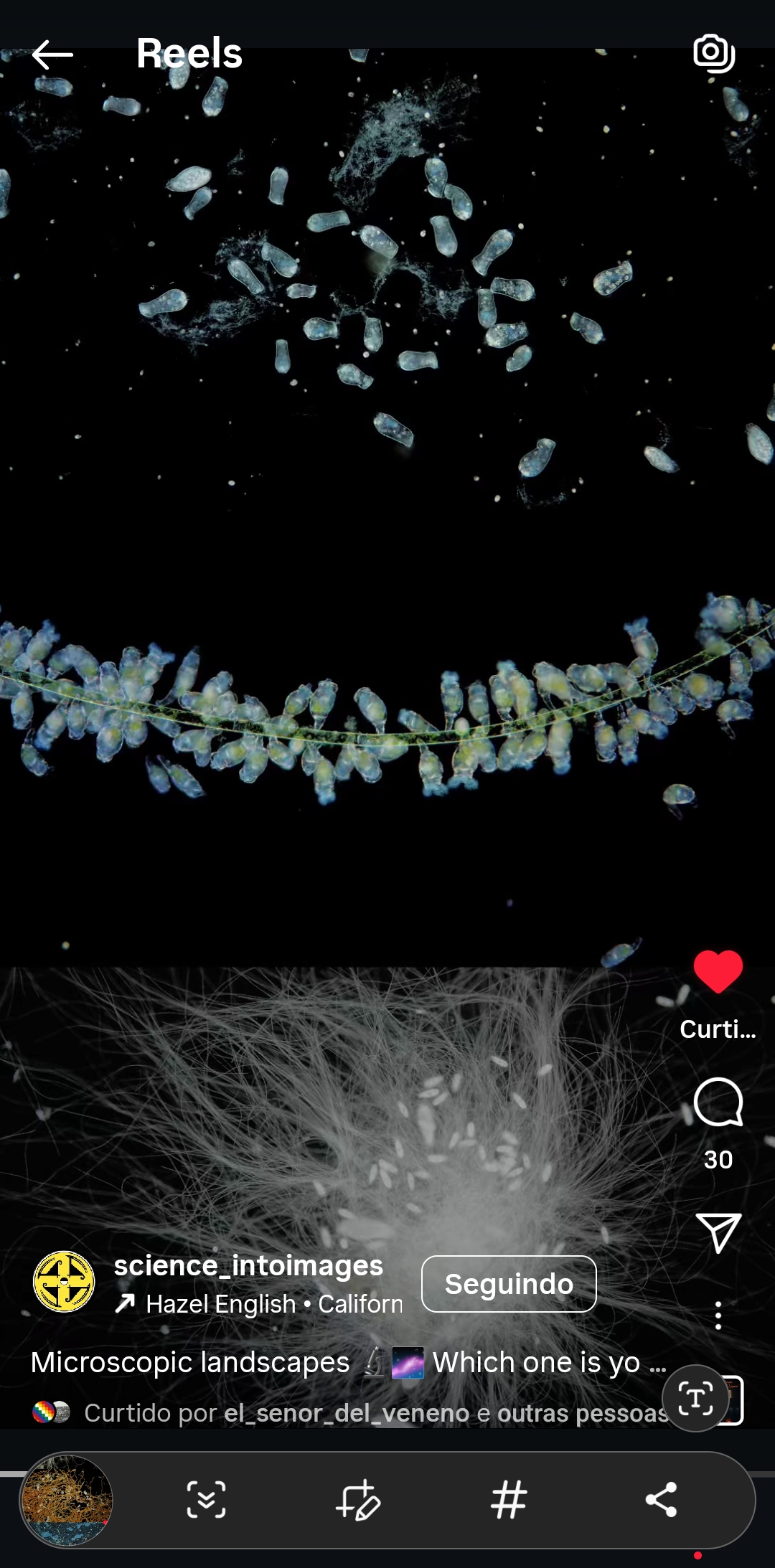Go back from Reels
This screenshot has height=1568, width=775.
point(52,55)
